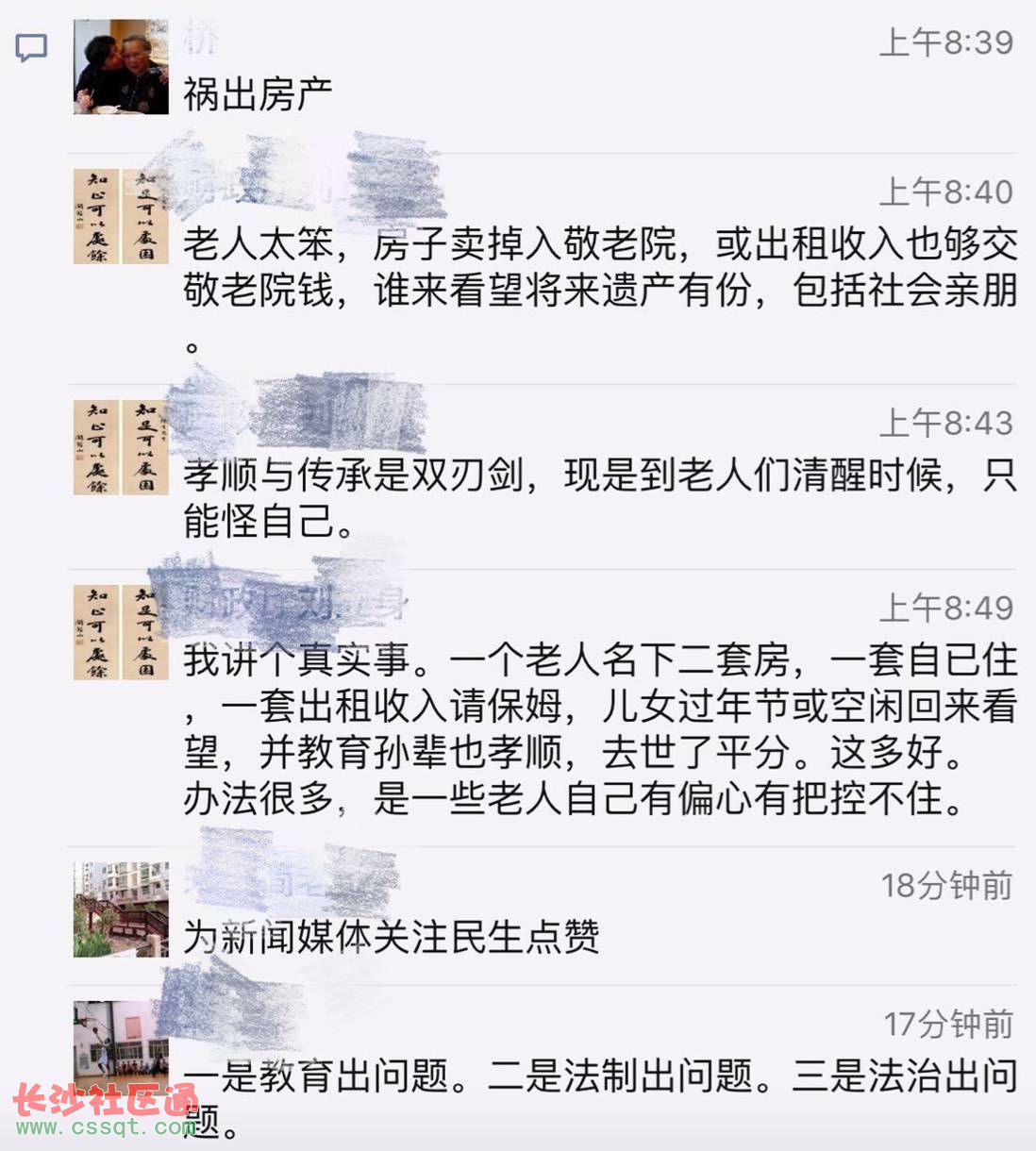Open calligraphy avatar beside the 8:43 comment

pyautogui.click(x=121, y=447)
